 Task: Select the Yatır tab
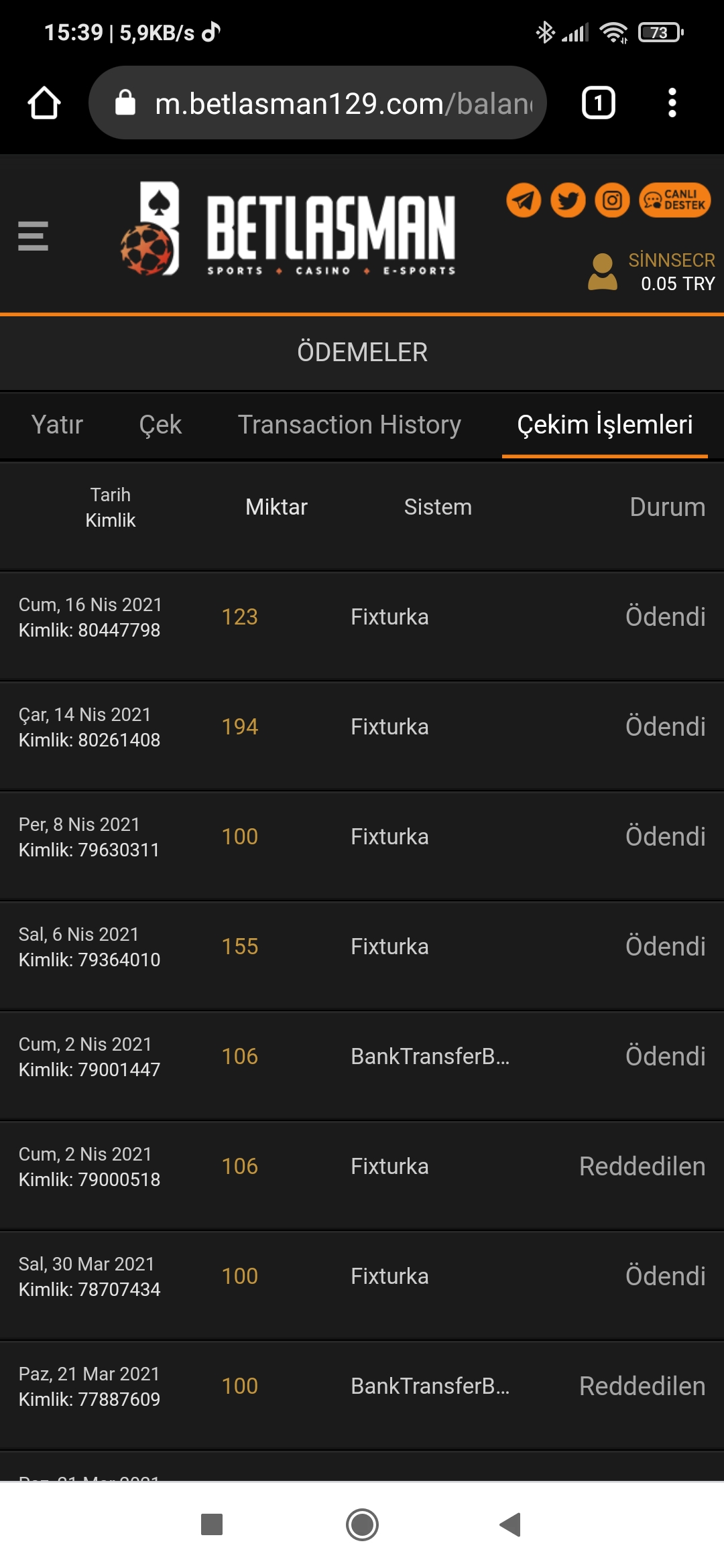[57, 425]
